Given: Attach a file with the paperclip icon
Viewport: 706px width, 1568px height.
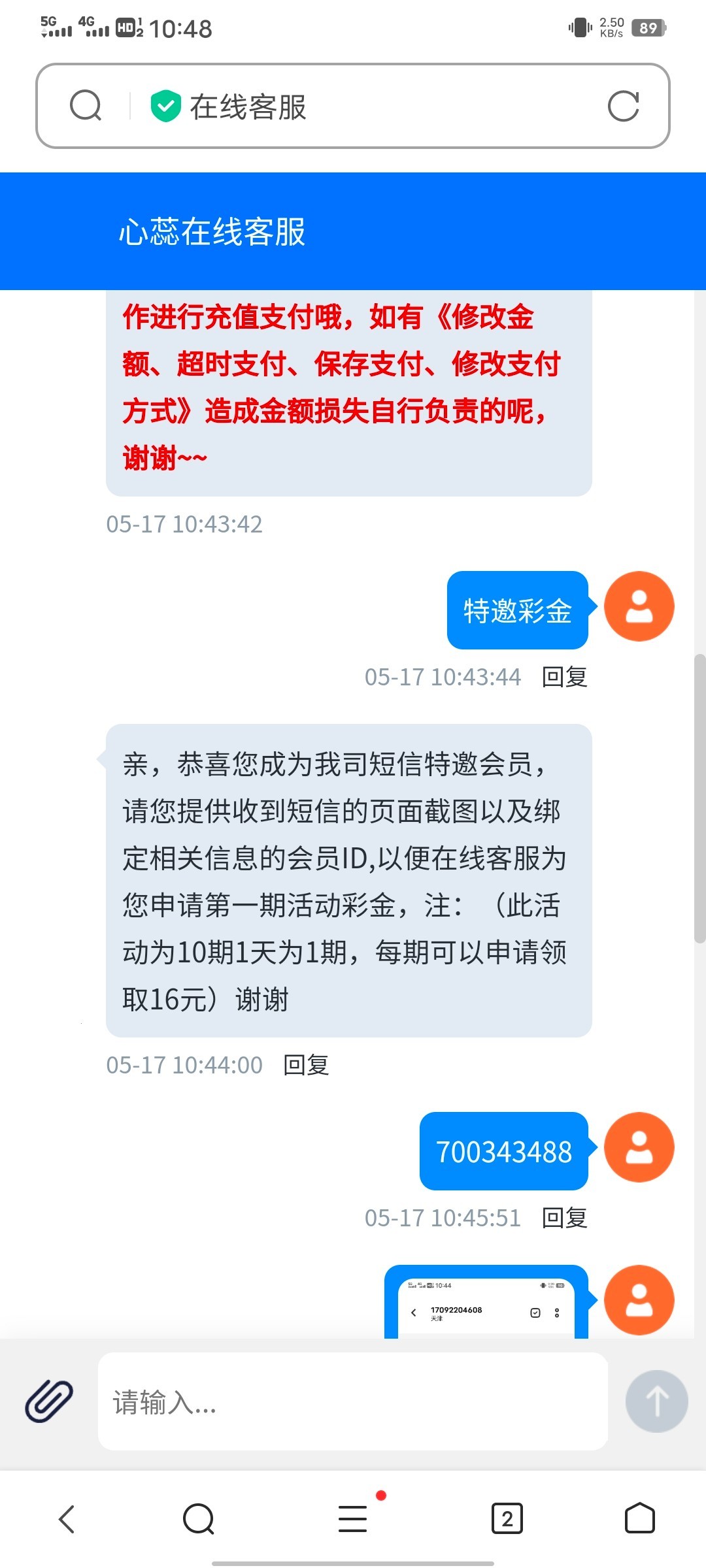Looking at the screenshot, I should point(49,1401).
